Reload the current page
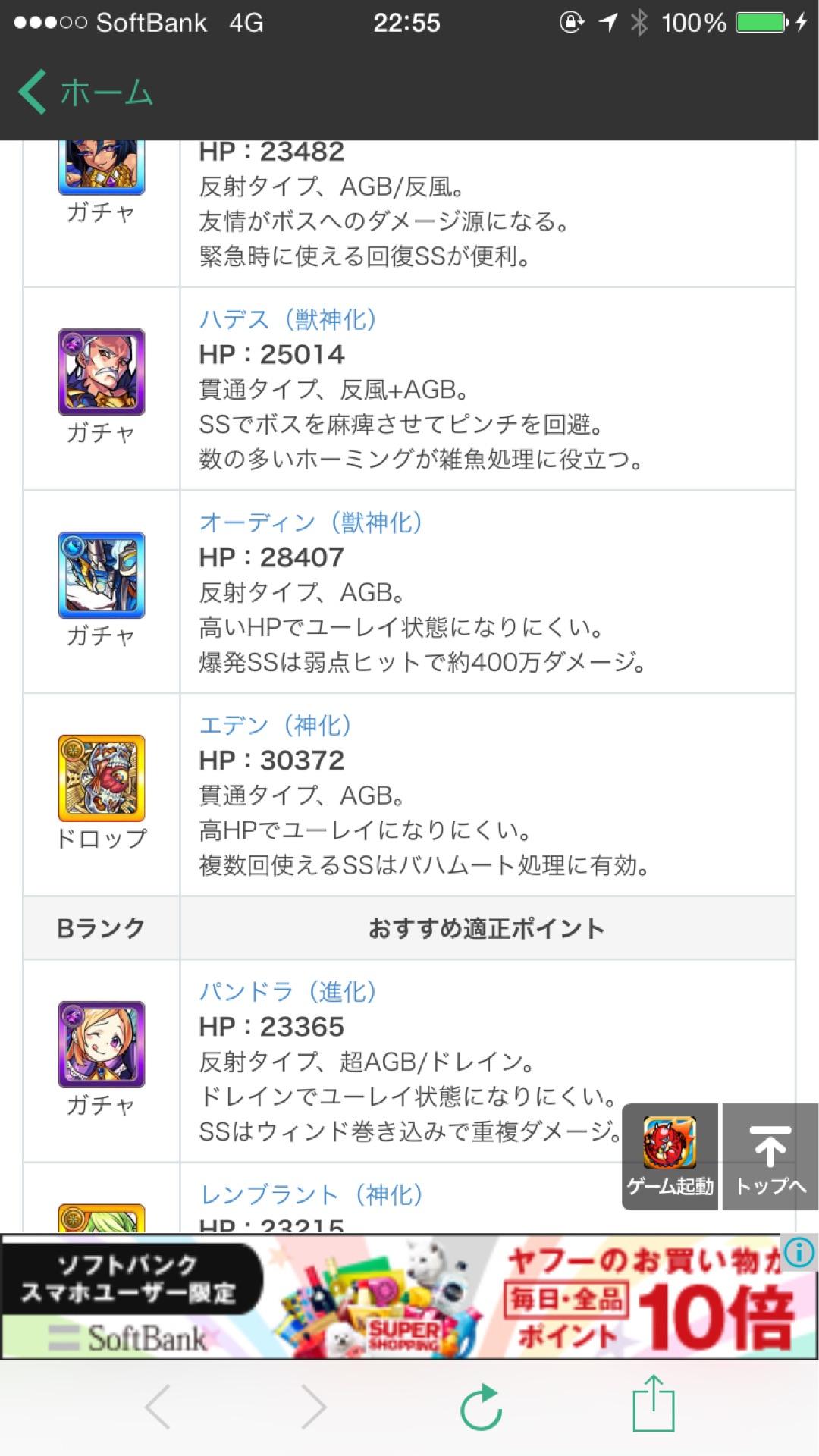Viewport: 819px width, 1456px height. (x=482, y=1407)
